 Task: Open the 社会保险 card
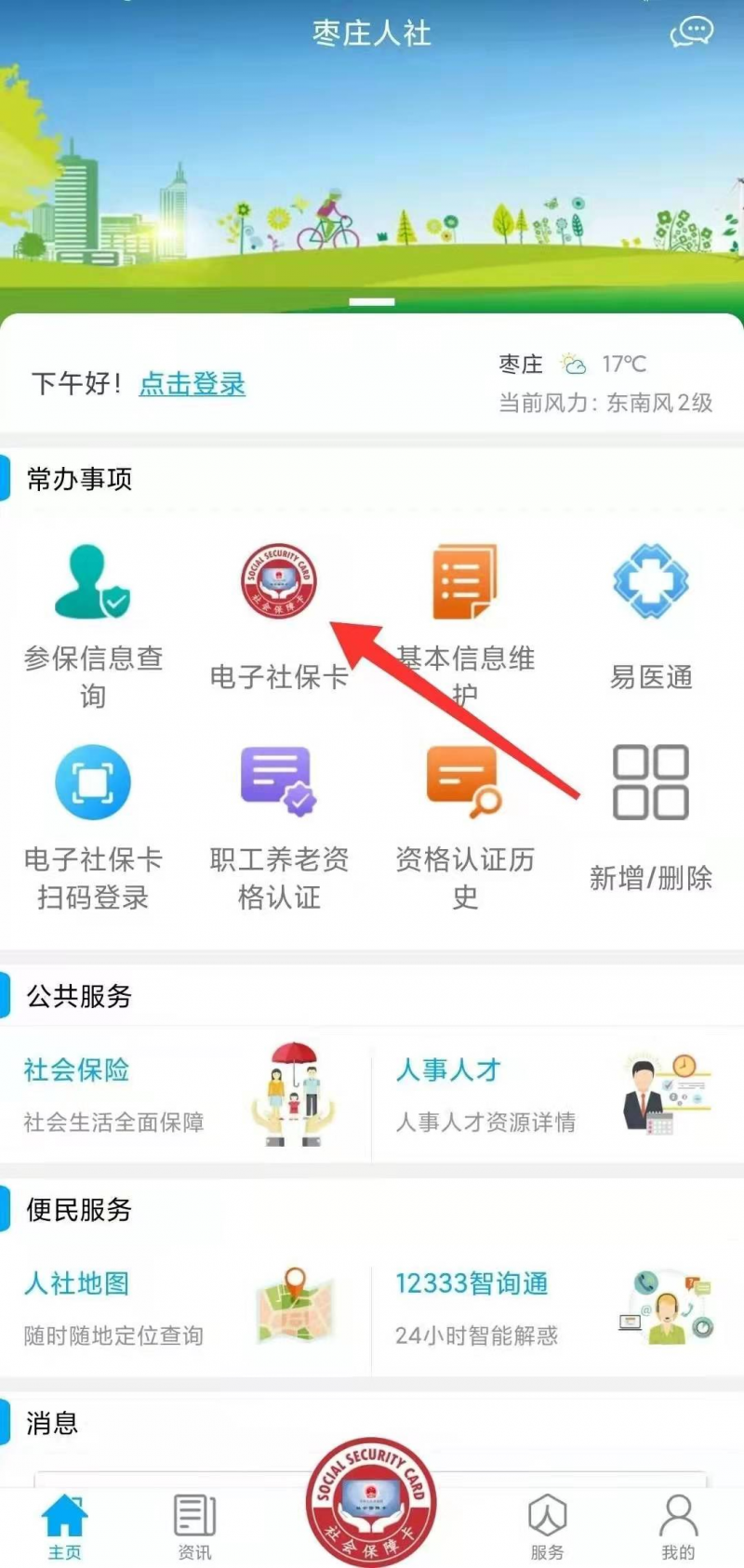pos(184,1095)
